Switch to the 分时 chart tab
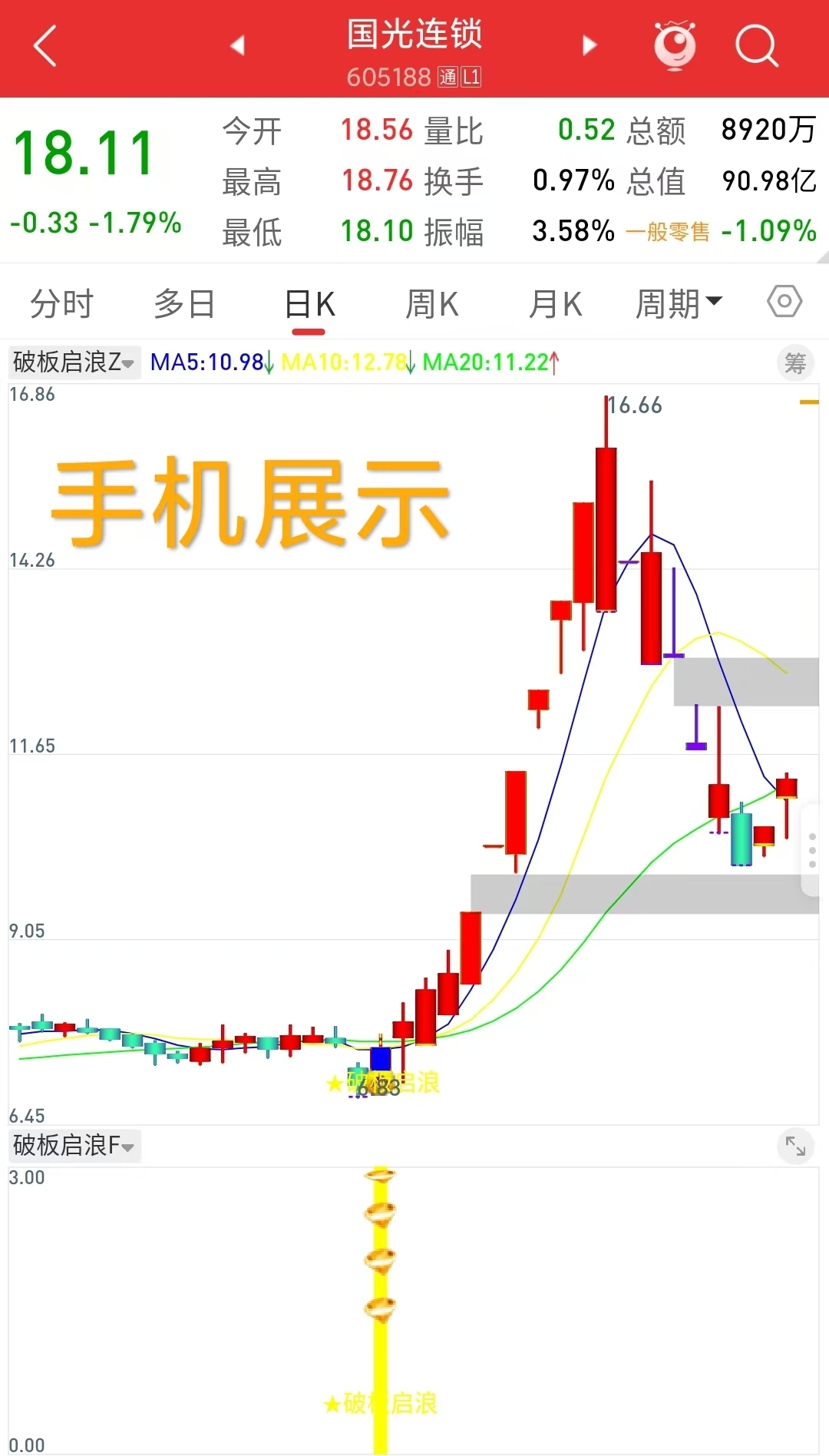The image size is (829, 1456). point(61,304)
